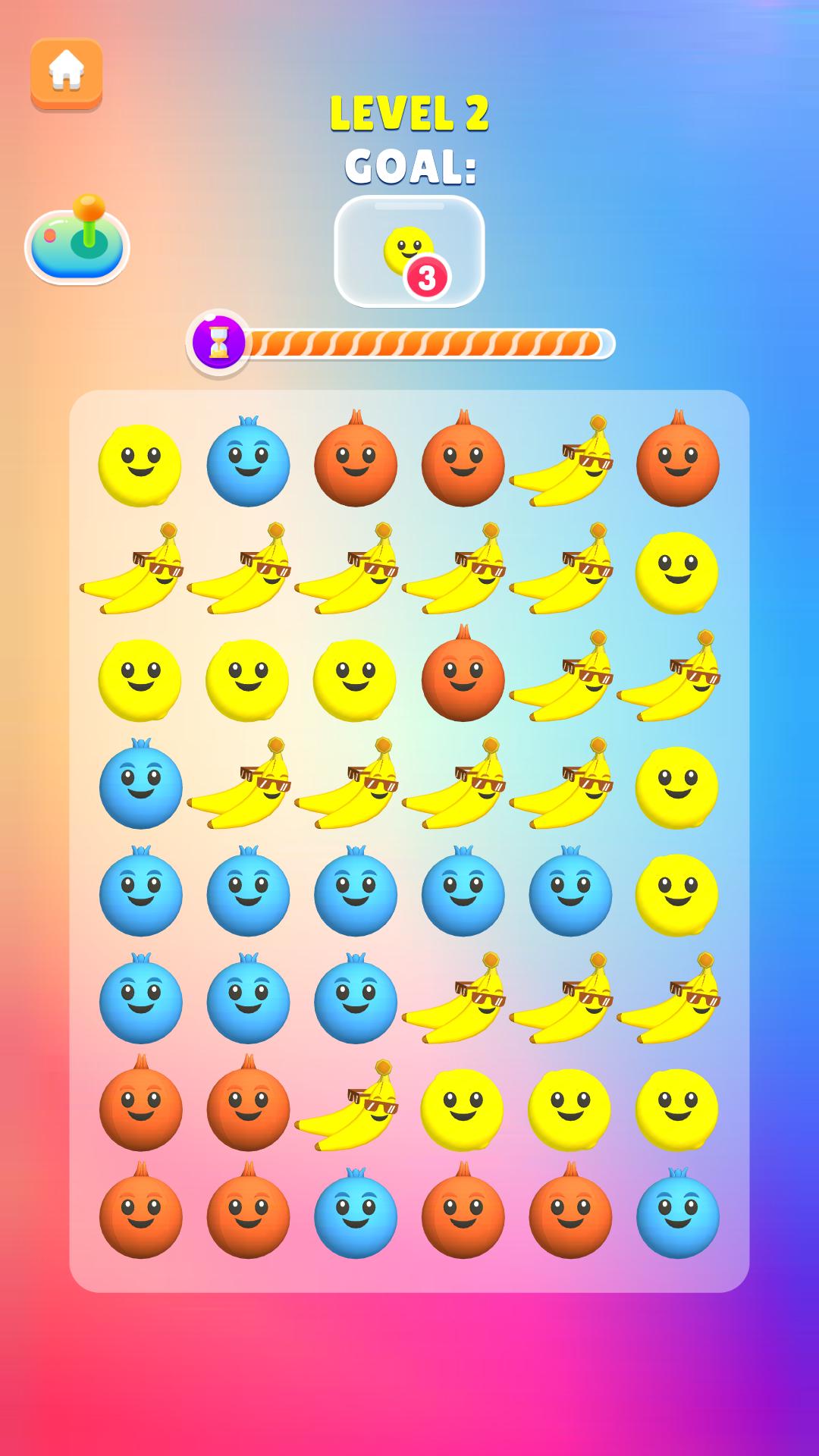Tap the yellow smiley beside the five bananas row
The image size is (819, 1456).
coord(676,573)
